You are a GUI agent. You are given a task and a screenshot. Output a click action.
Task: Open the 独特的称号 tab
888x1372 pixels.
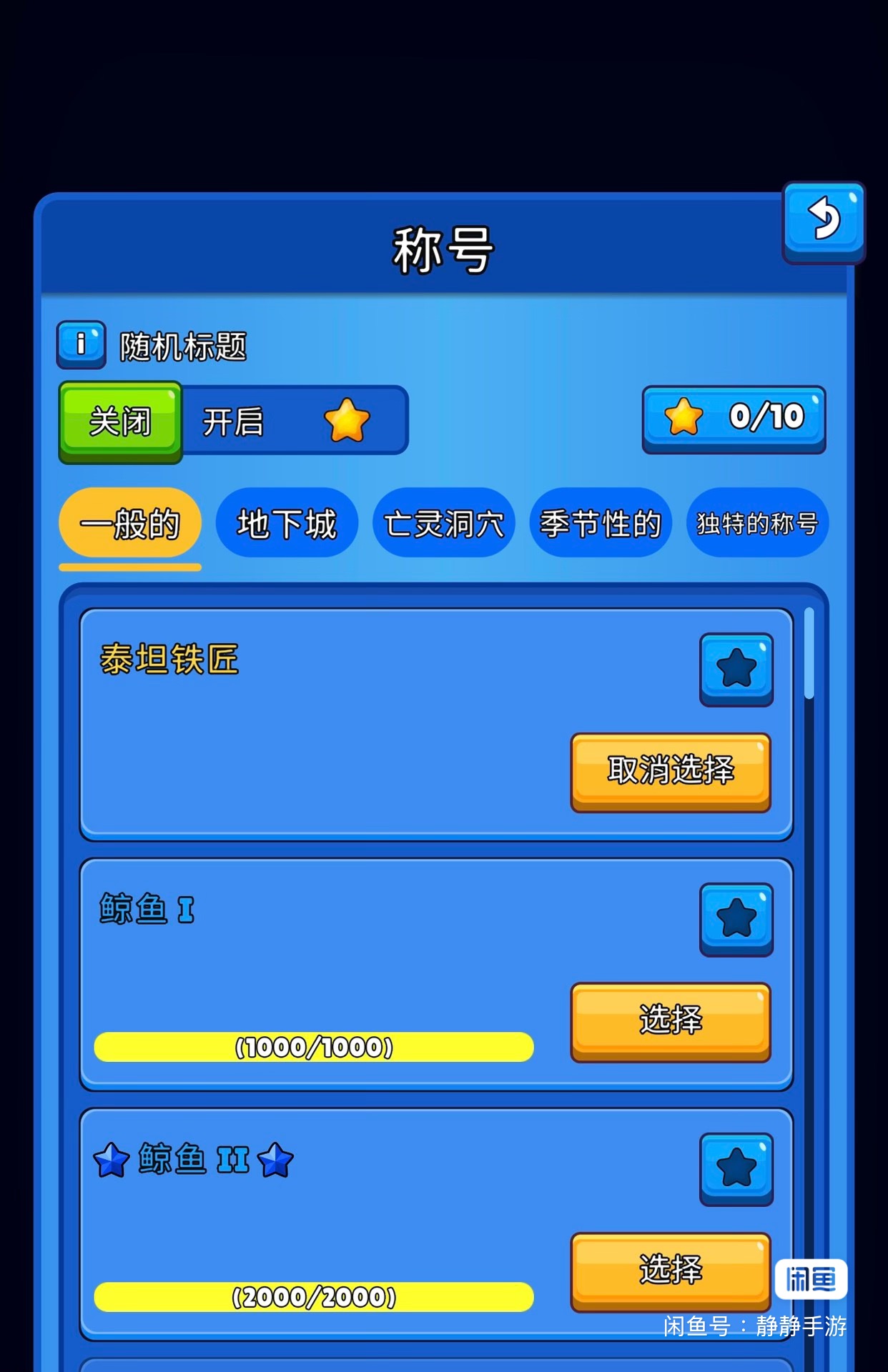(x=757, y=524)
